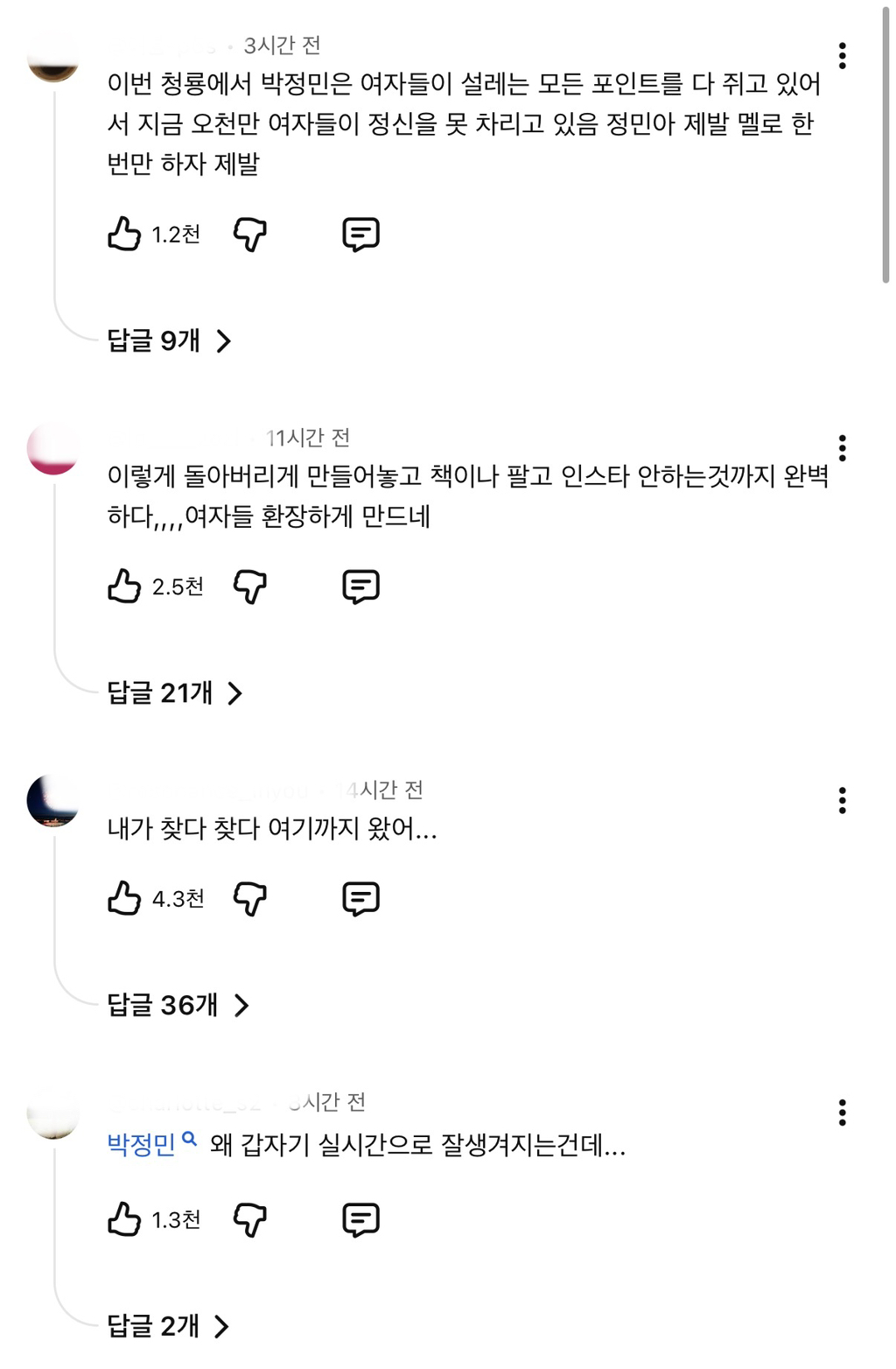The width and height of the screenshot is (896, 1369).
Task: Dislike the comment starting with 이번 청룡에서
Action: pyautogui.click(x=250, y=234)
